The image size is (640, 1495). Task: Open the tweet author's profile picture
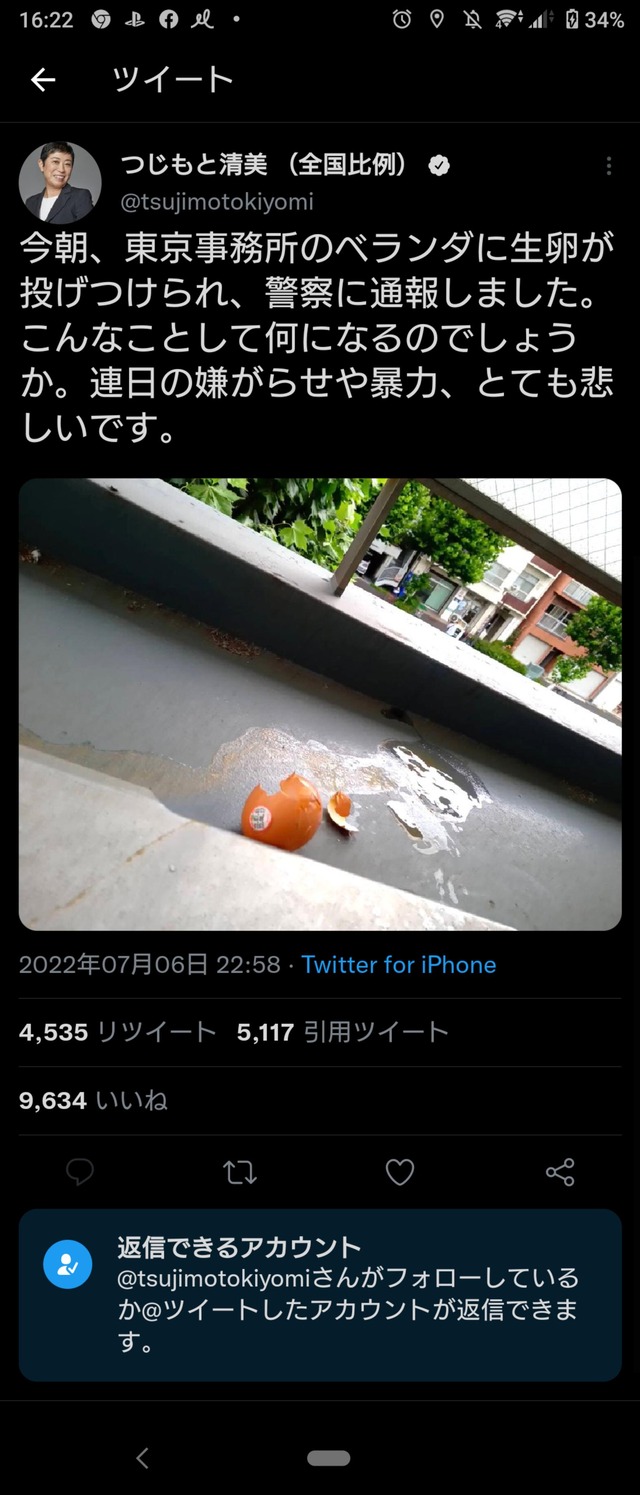click(x=60, y=182)
